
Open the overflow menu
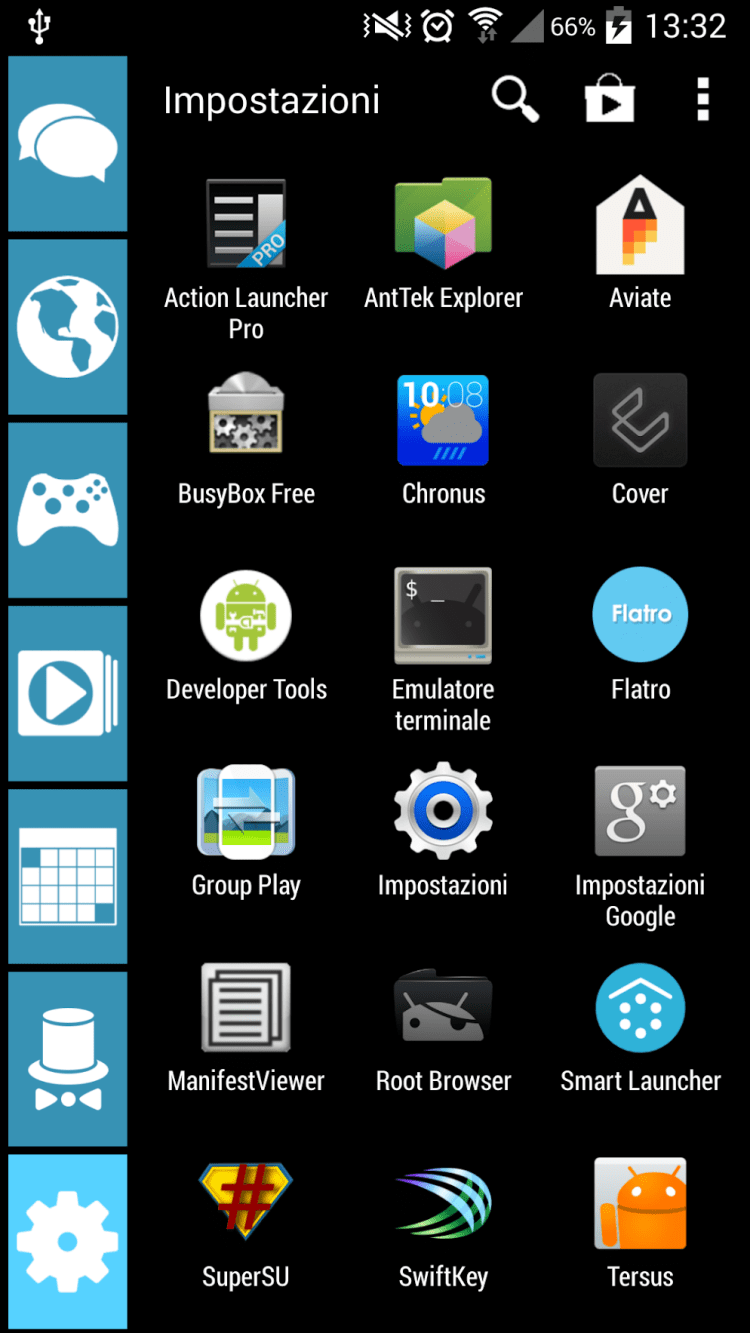coord(703,100)
